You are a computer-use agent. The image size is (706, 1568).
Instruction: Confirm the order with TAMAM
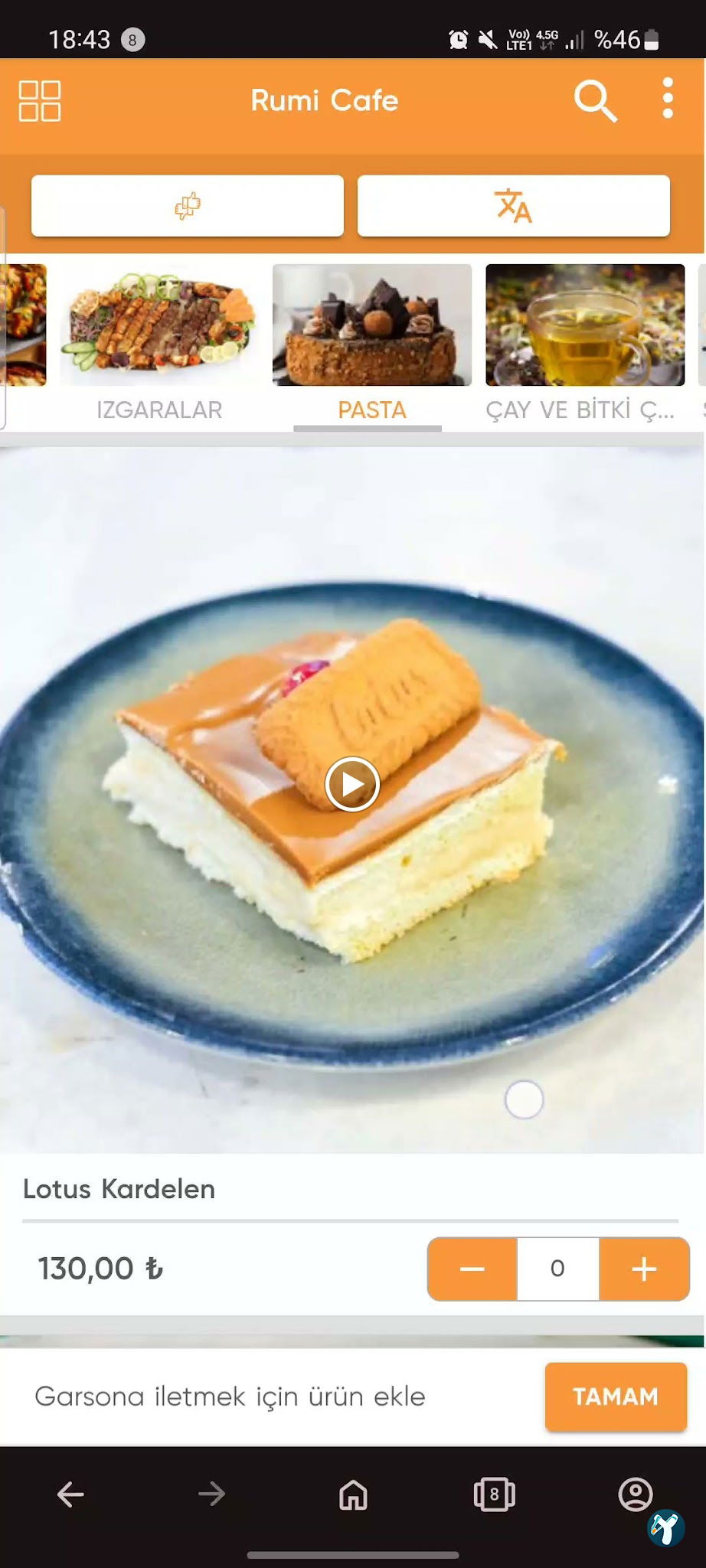point(616,1396)
